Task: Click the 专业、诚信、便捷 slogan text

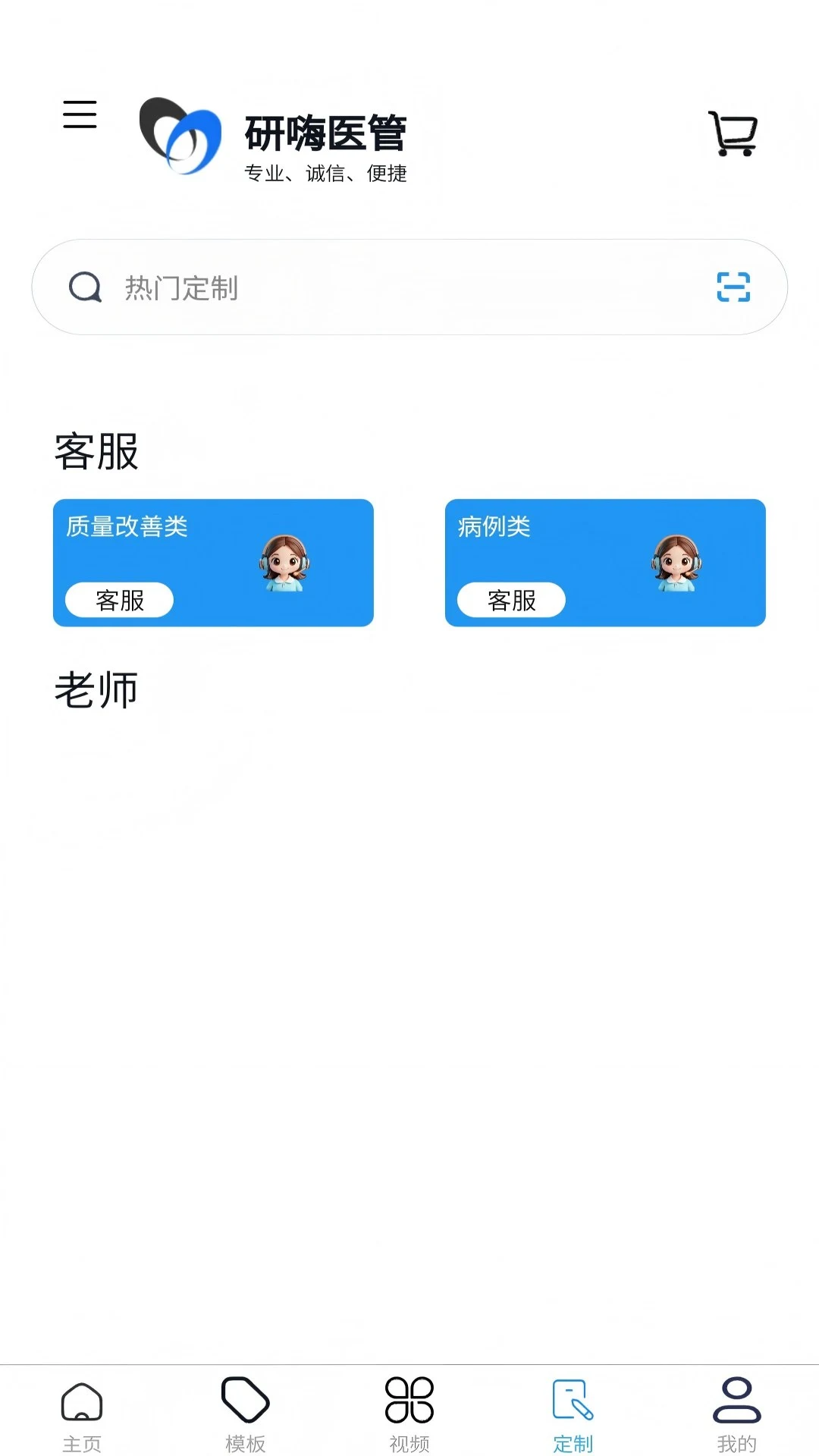Action: click(325, 174)
